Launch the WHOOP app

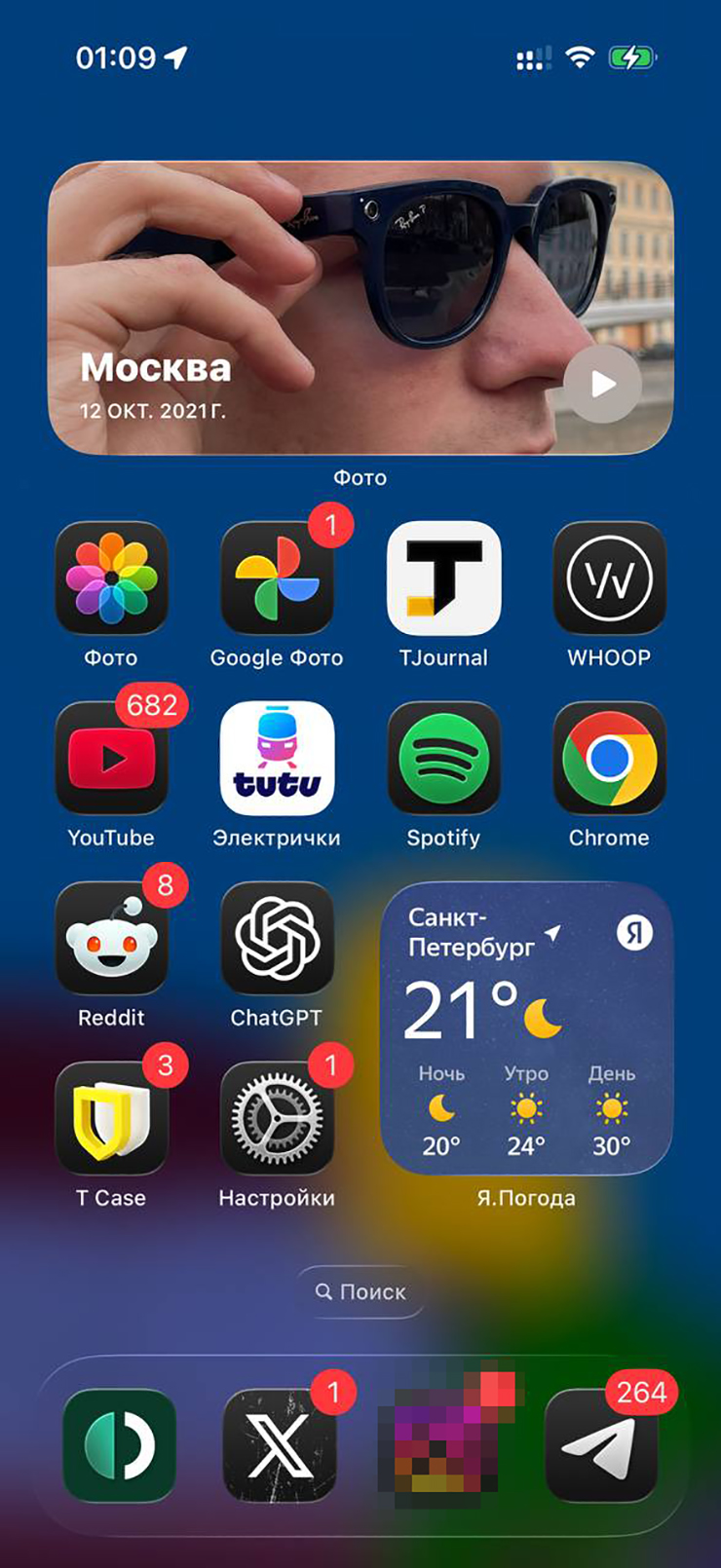pos(609,579)
